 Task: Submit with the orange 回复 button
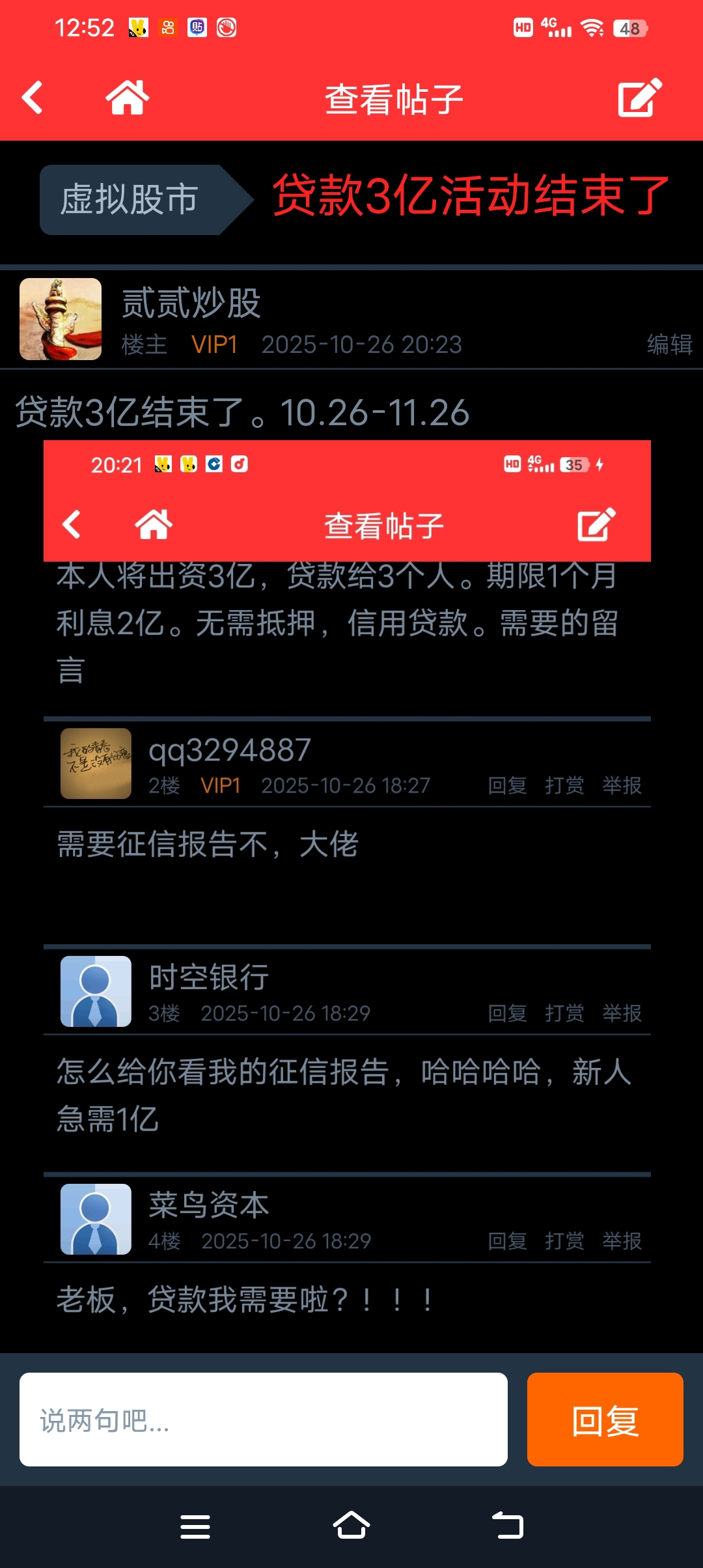tap(605, 1420)
